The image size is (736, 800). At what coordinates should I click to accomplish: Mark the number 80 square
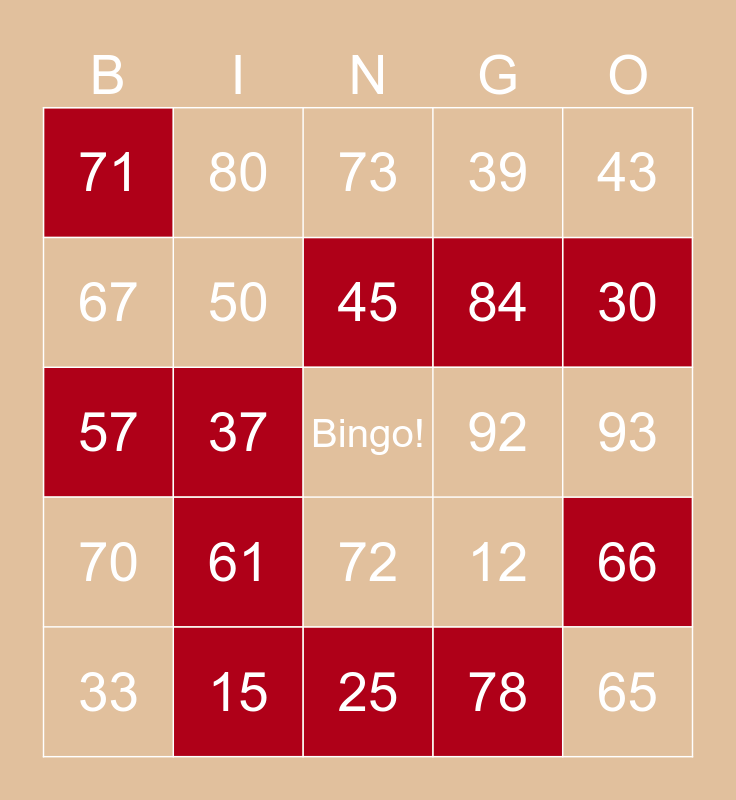(x=238, y=172)
